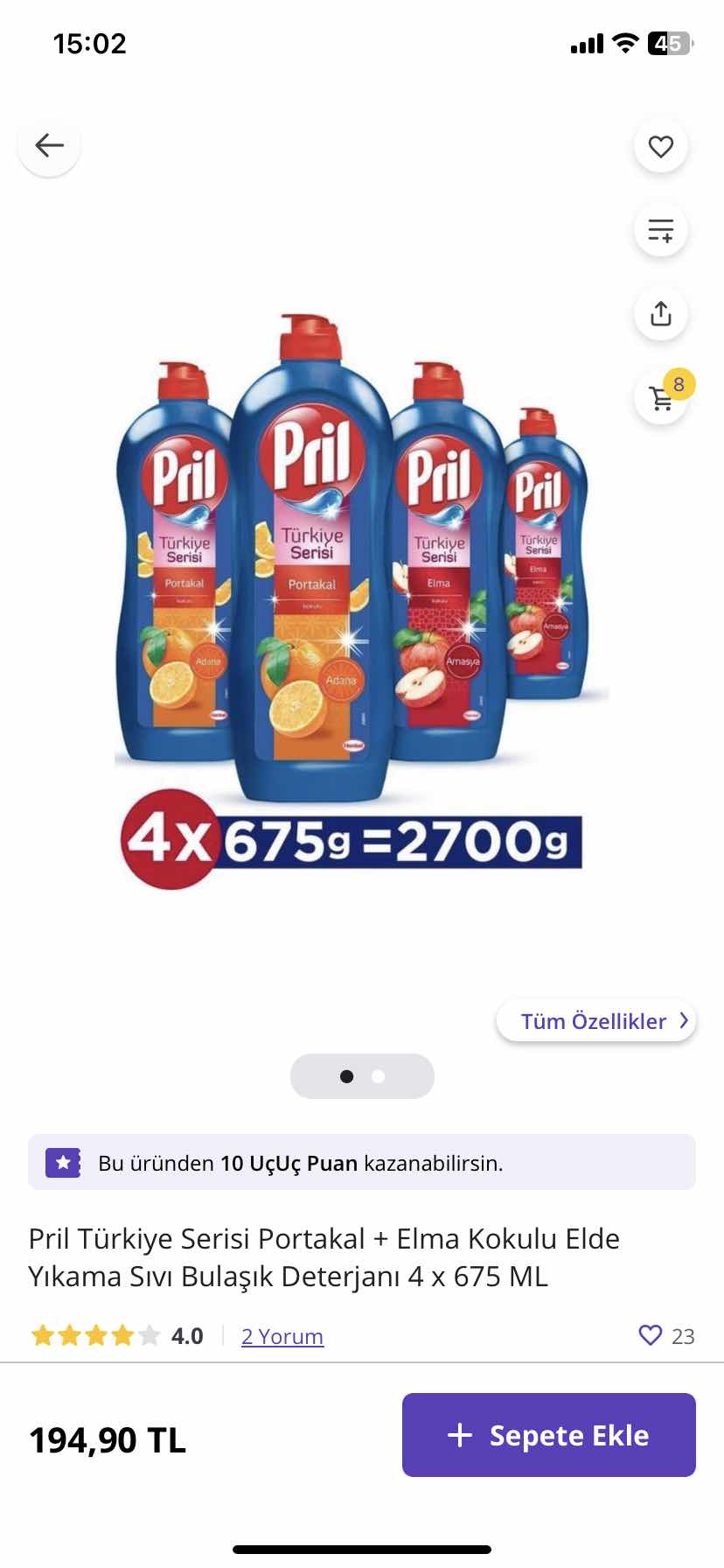Image resolution: width=724 pixels, height=1568 pixels.
Task: Open the 2 Yorum reviews link
Action: 282,1336
